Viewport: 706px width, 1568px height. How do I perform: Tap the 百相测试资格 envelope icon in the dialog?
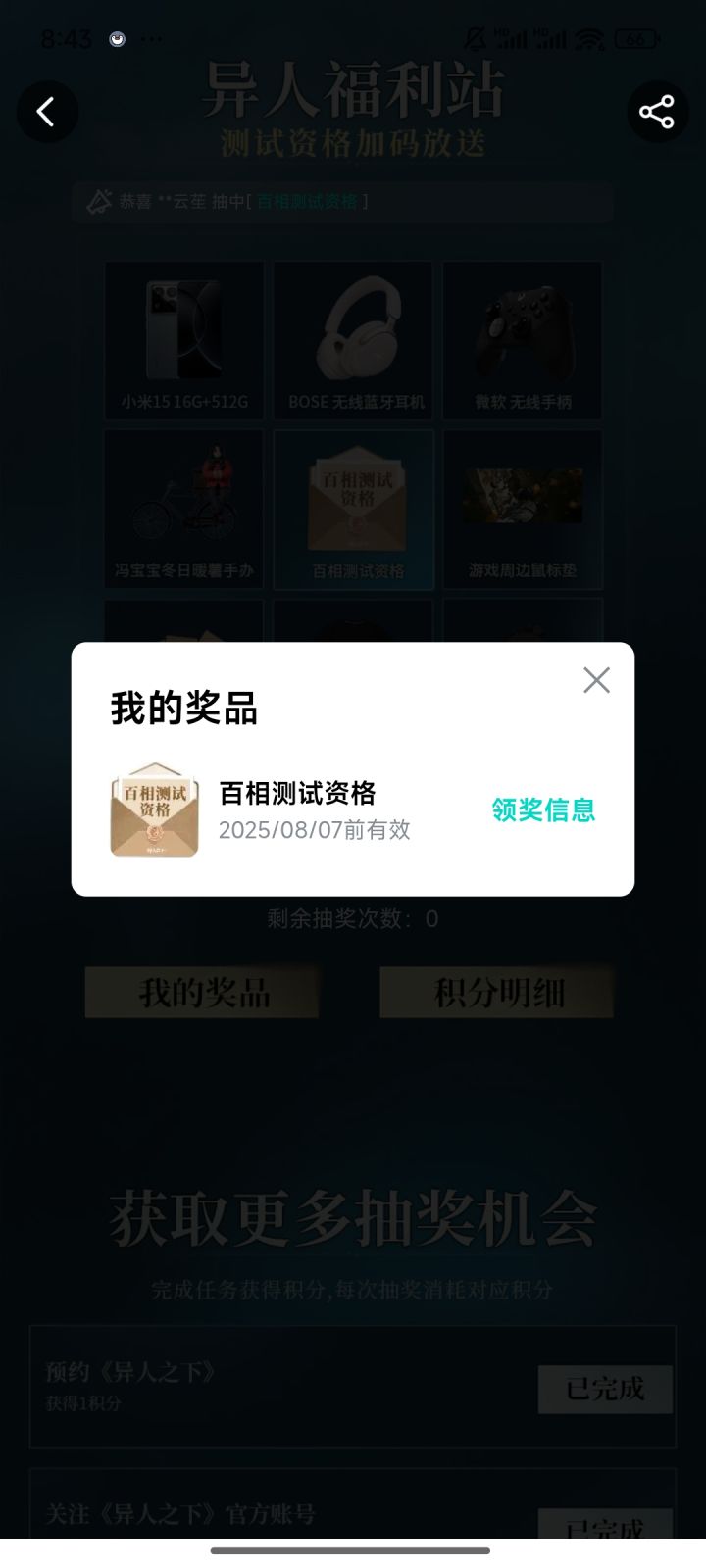154,811
